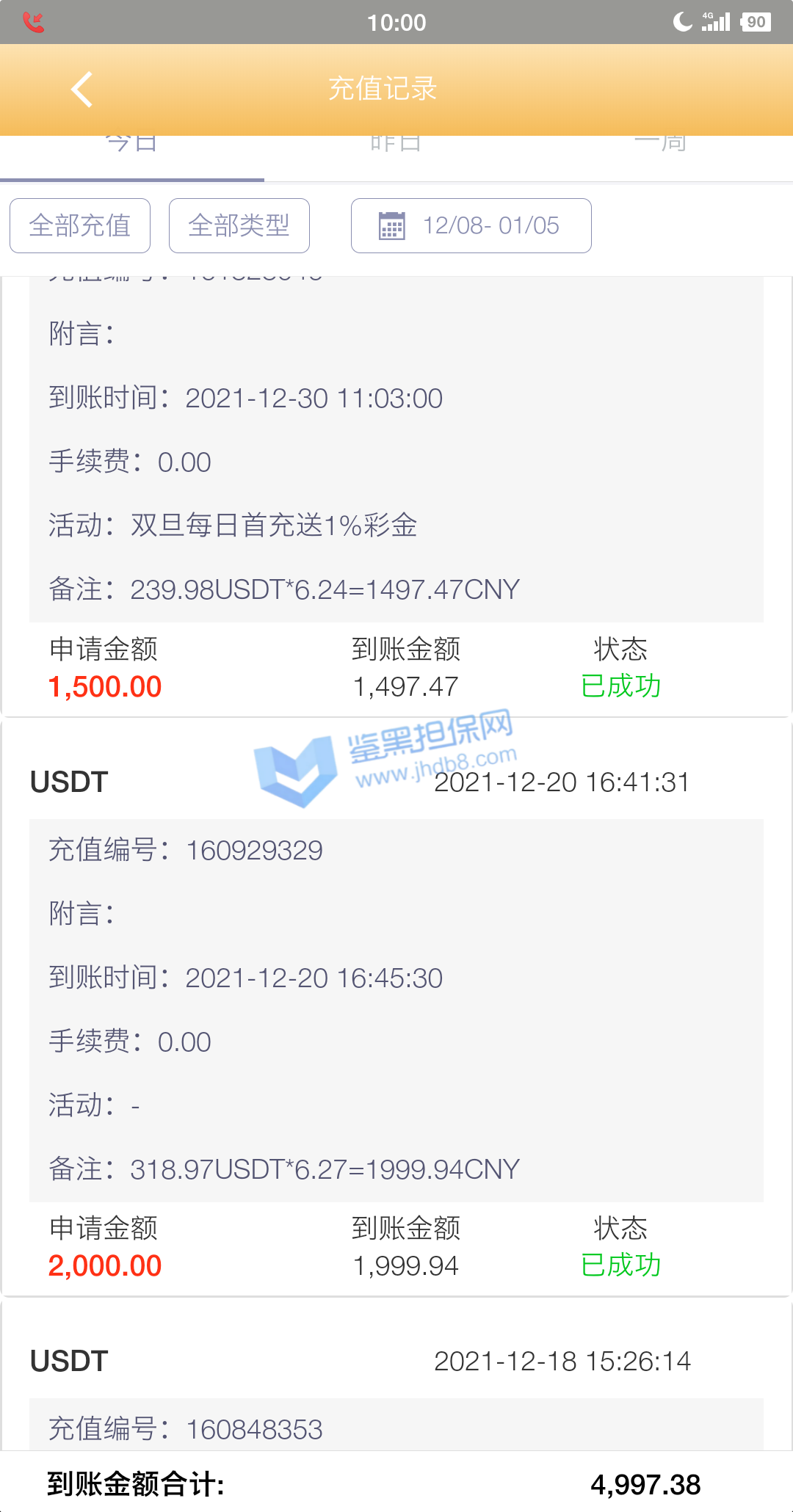
Task: Go back from 充值记录 page
Action: 82,90
